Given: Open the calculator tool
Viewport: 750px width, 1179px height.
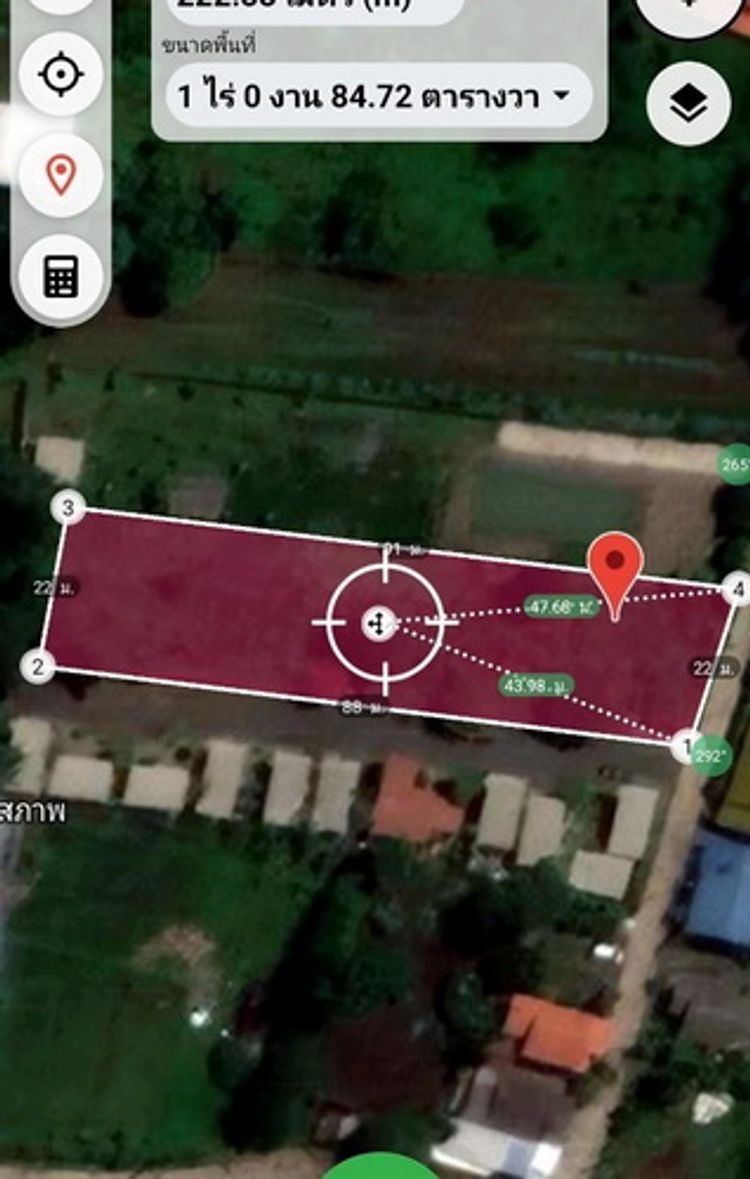Looking at the screenshot, I should 61,276.
